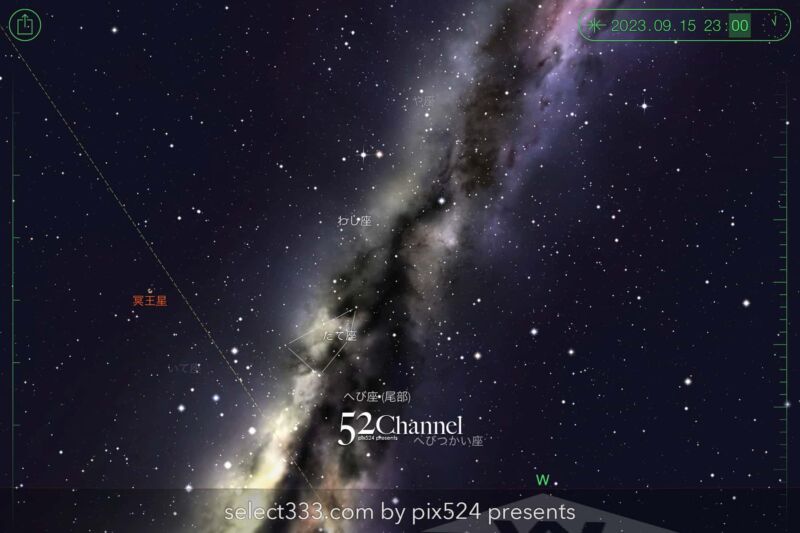Viewport: 800px width, 533px height.
Task: Select the highlighted minutes field 00
Action: tap(739, 25)
